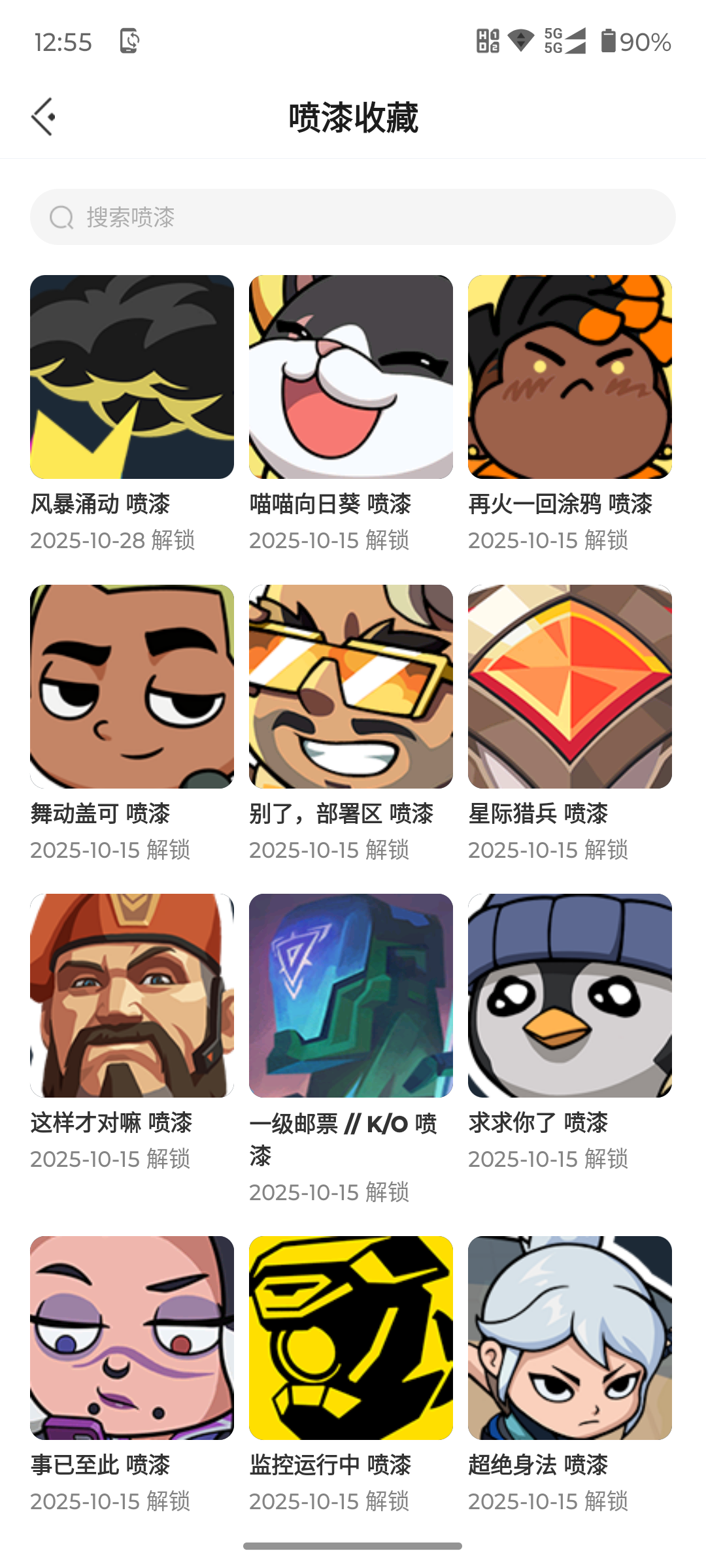Tap the clock showing 12:55
Screen dimensions: 706x1568
[63, 42]
